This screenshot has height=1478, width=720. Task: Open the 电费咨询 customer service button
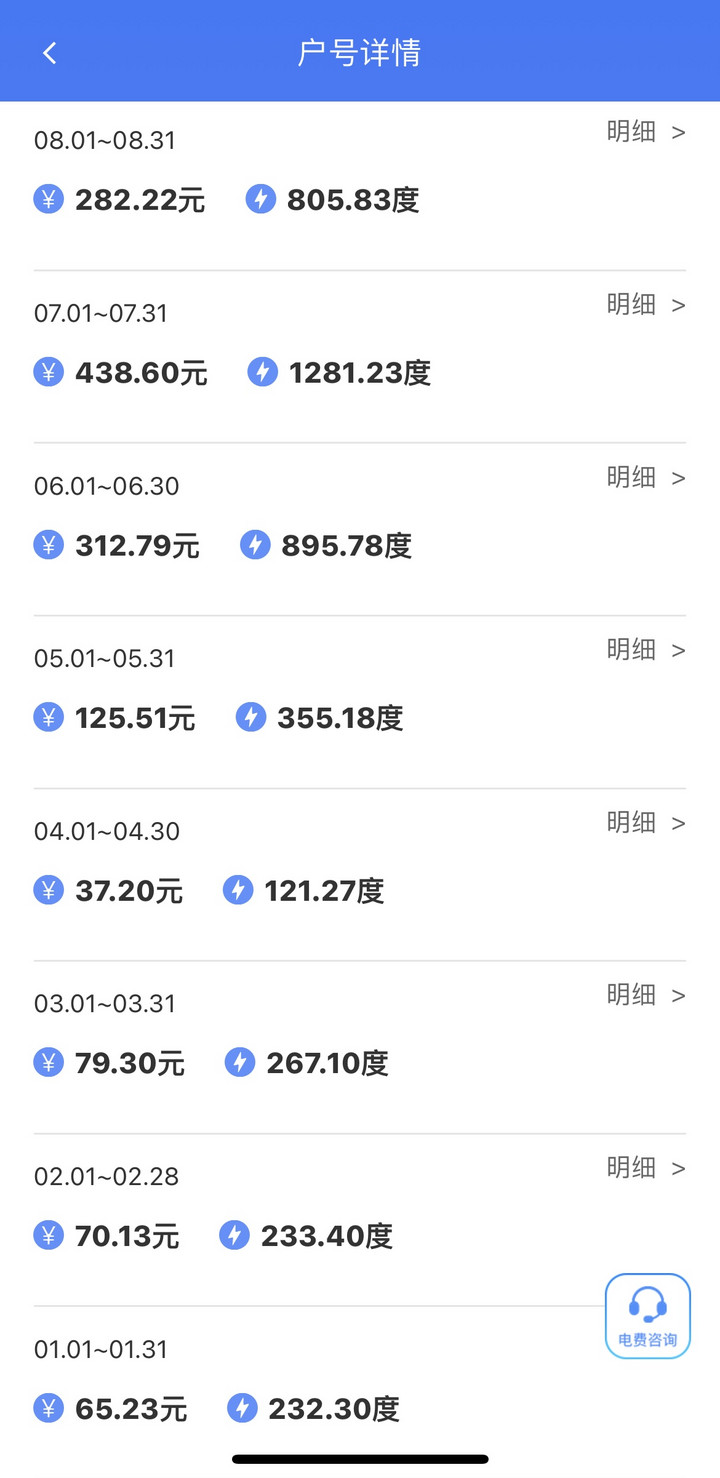point(648,1316)
